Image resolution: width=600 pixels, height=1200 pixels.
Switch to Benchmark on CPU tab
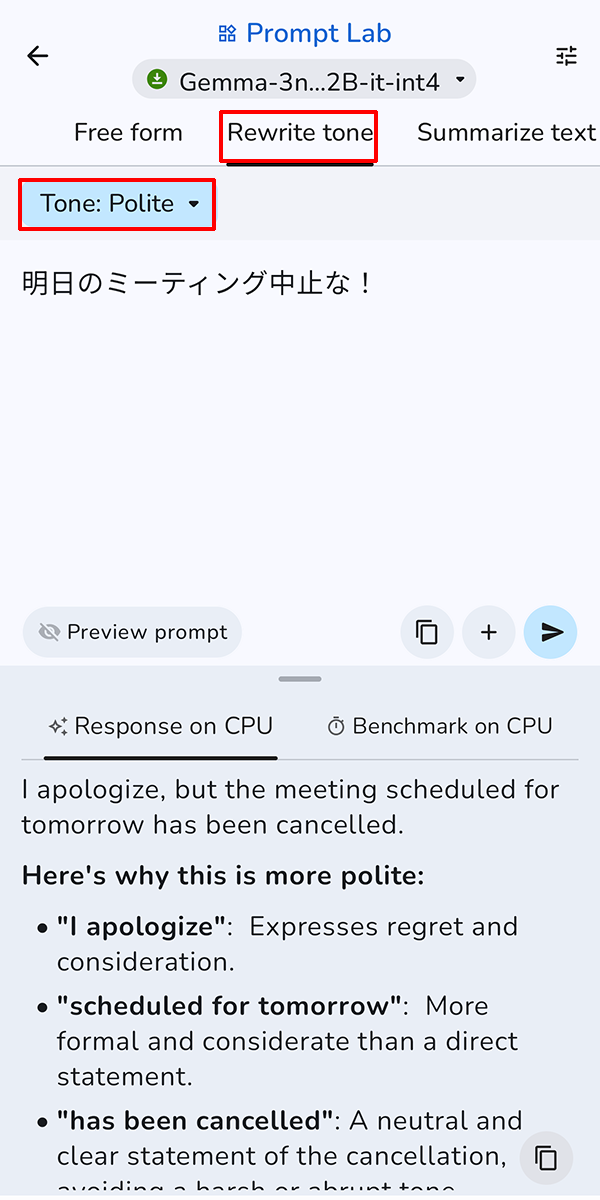pyautogui.click(x=440, y=727)
